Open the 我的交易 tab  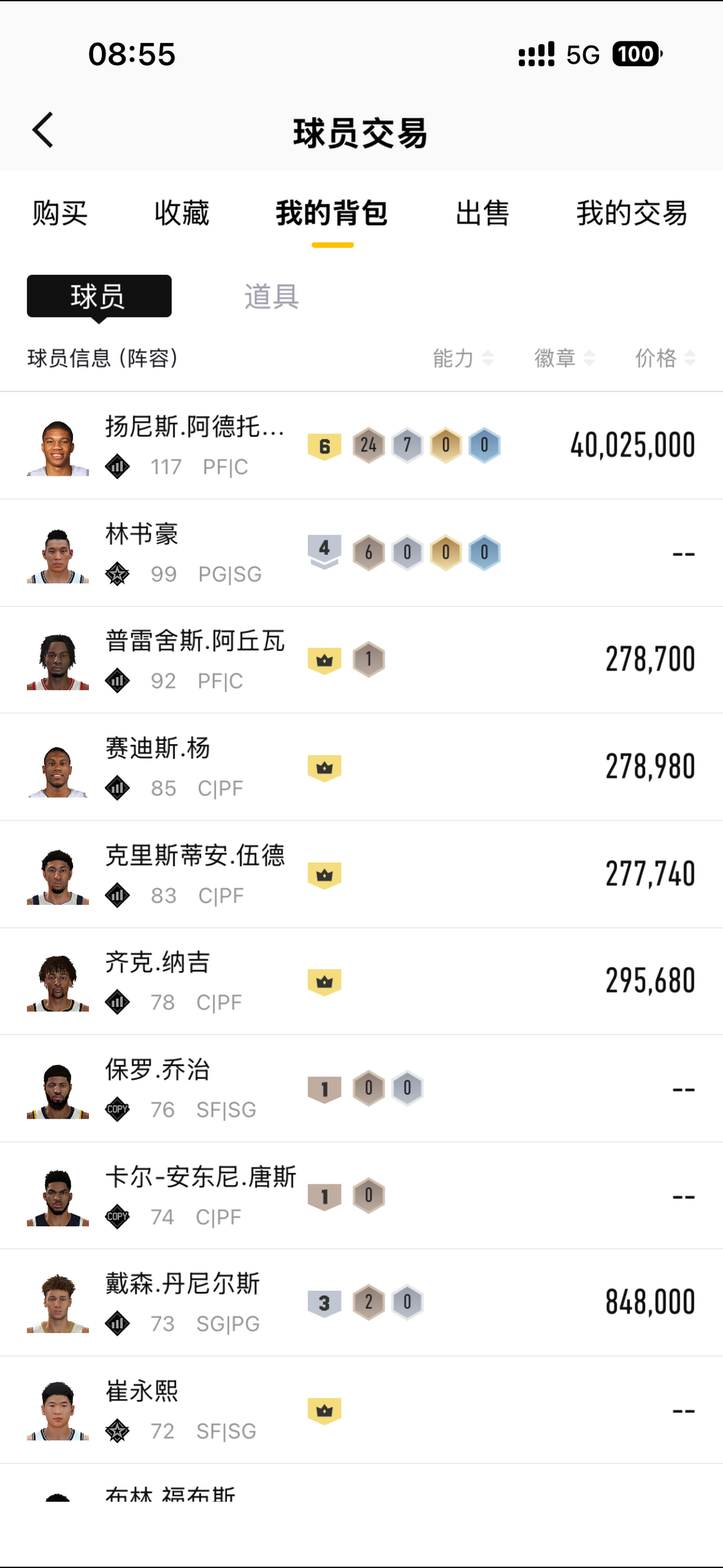pos(632,214)
